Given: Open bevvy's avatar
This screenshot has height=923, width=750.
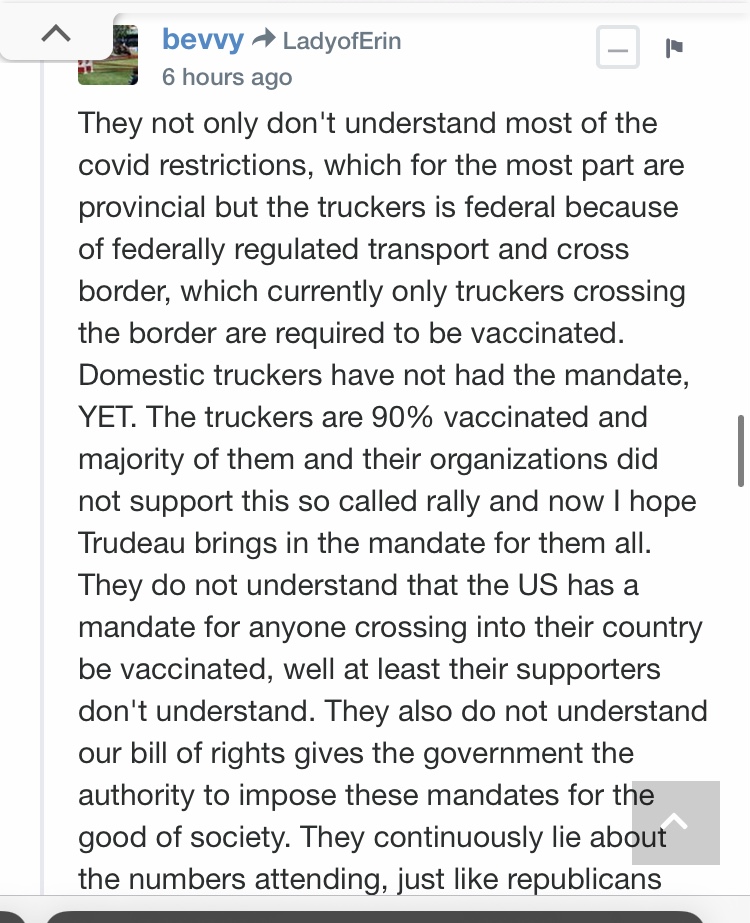Looking at the screenshot, I should click(108, 55).
